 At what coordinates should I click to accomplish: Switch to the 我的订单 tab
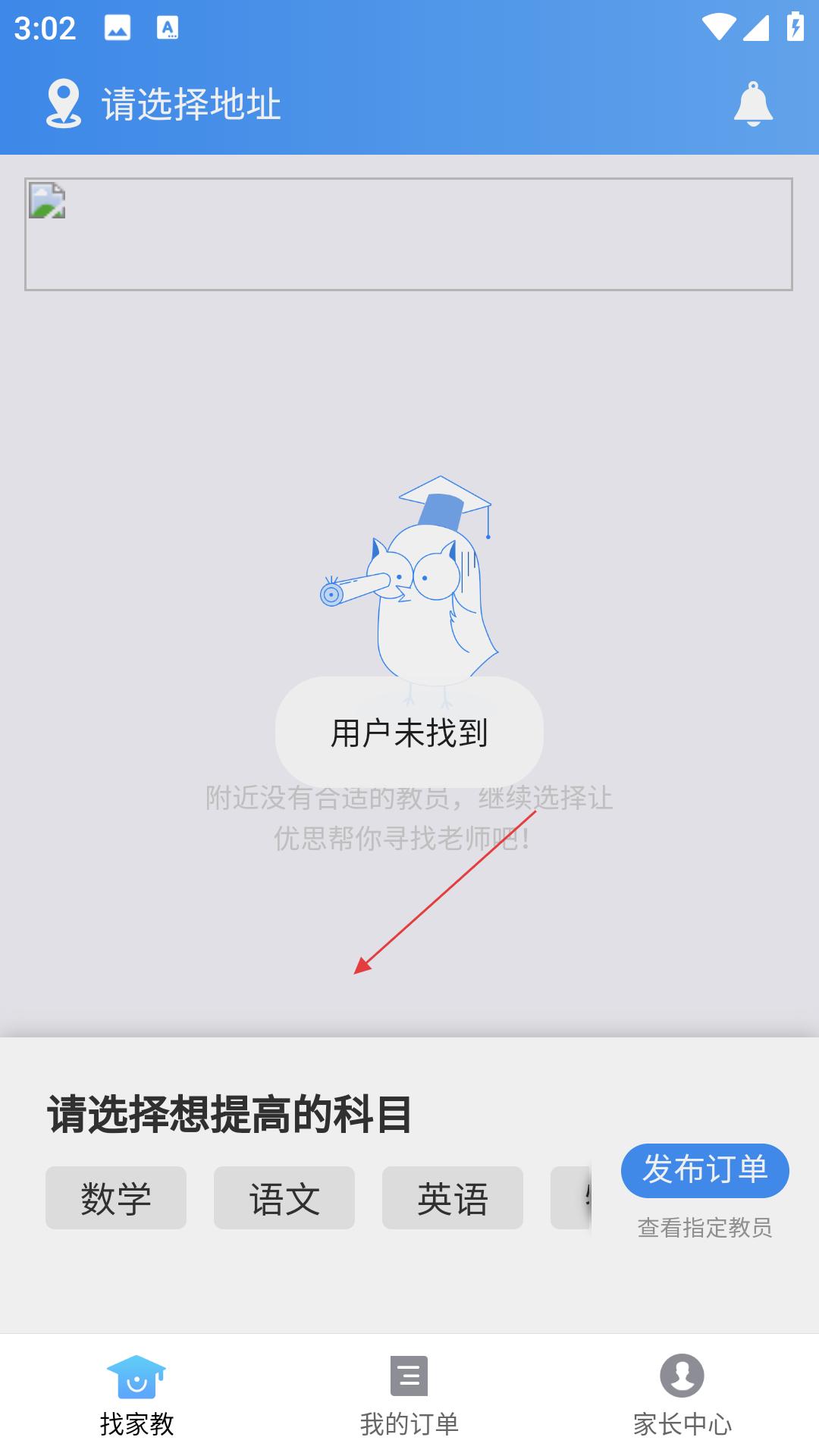[x=409, y=1396]
